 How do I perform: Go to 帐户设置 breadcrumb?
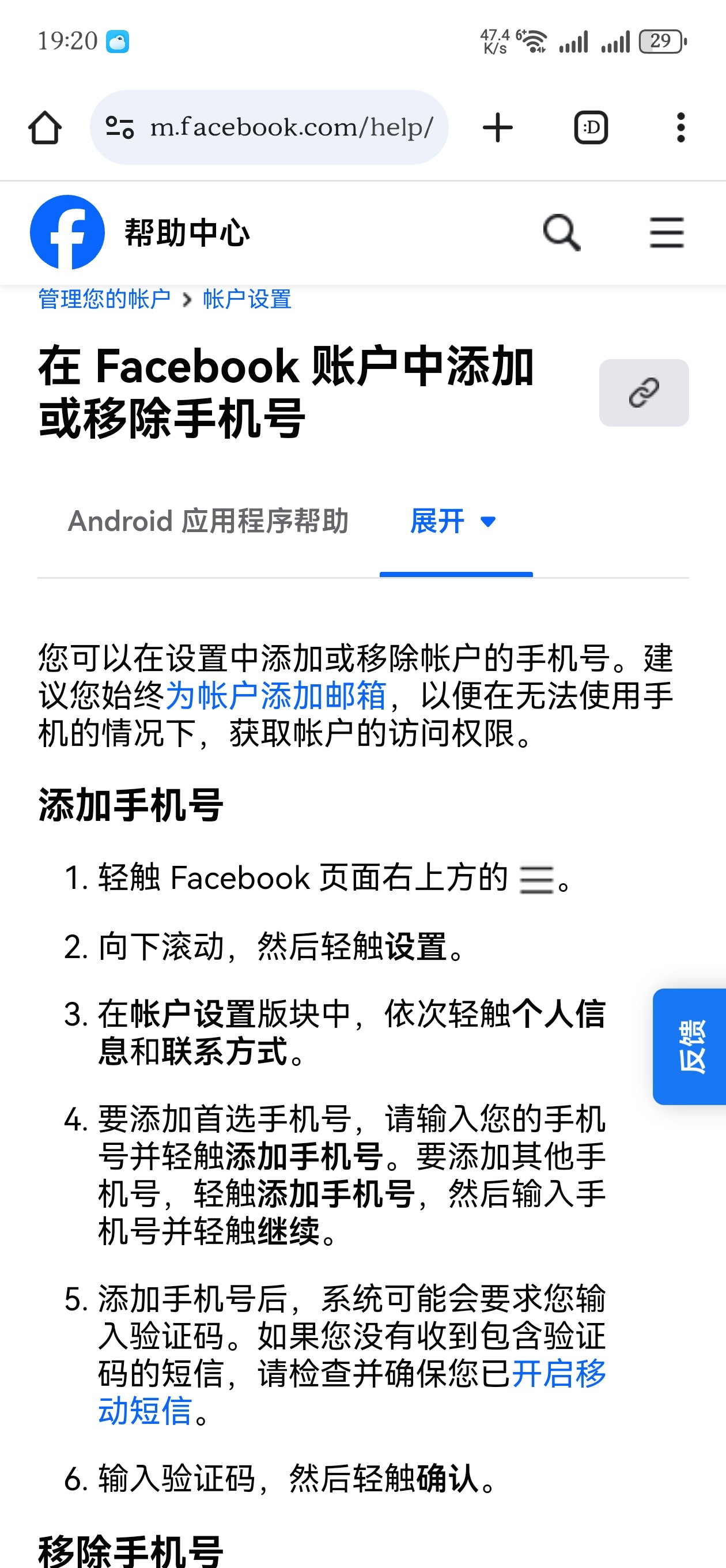[247, 299]
